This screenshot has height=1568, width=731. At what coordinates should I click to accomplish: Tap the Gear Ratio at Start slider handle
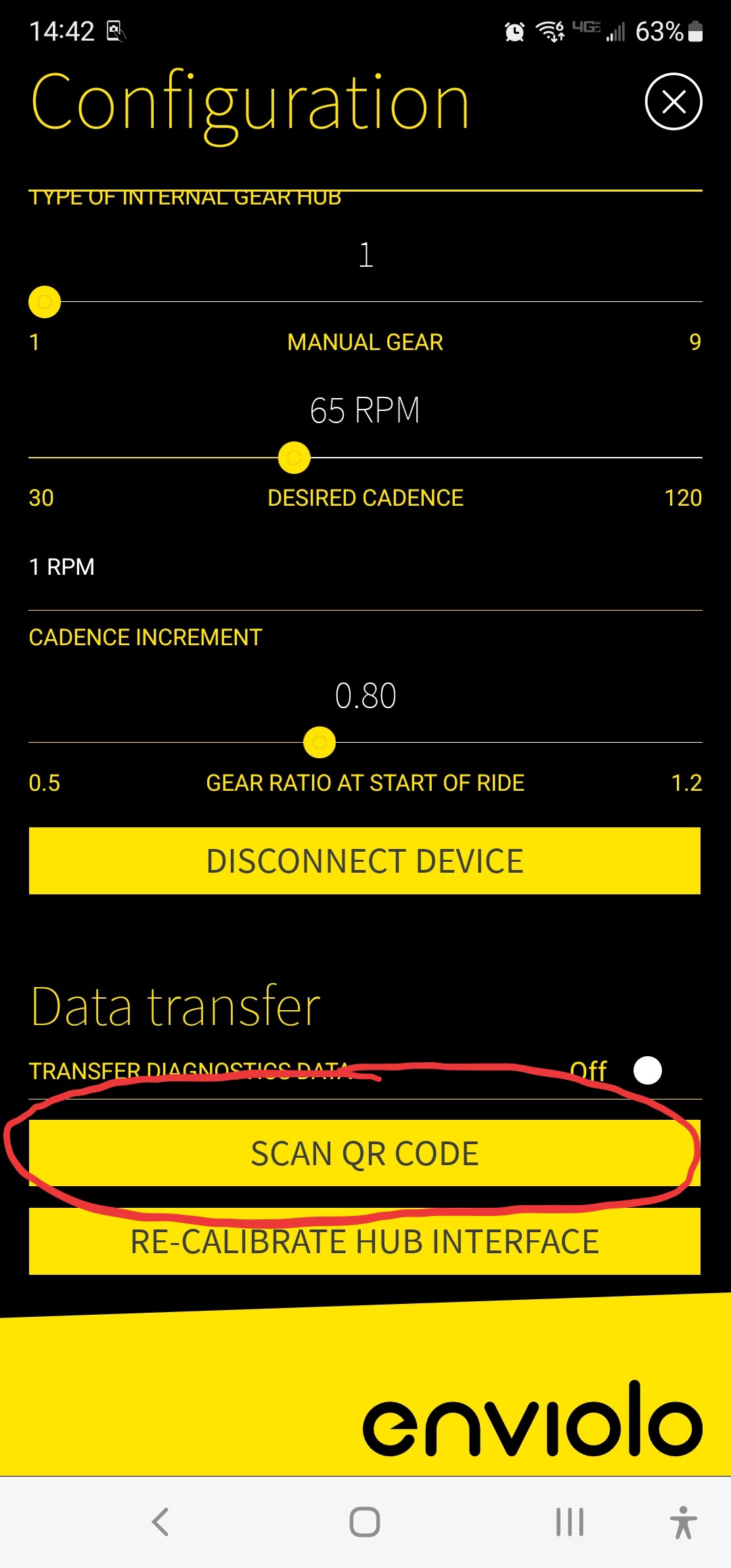pos(319,743)
